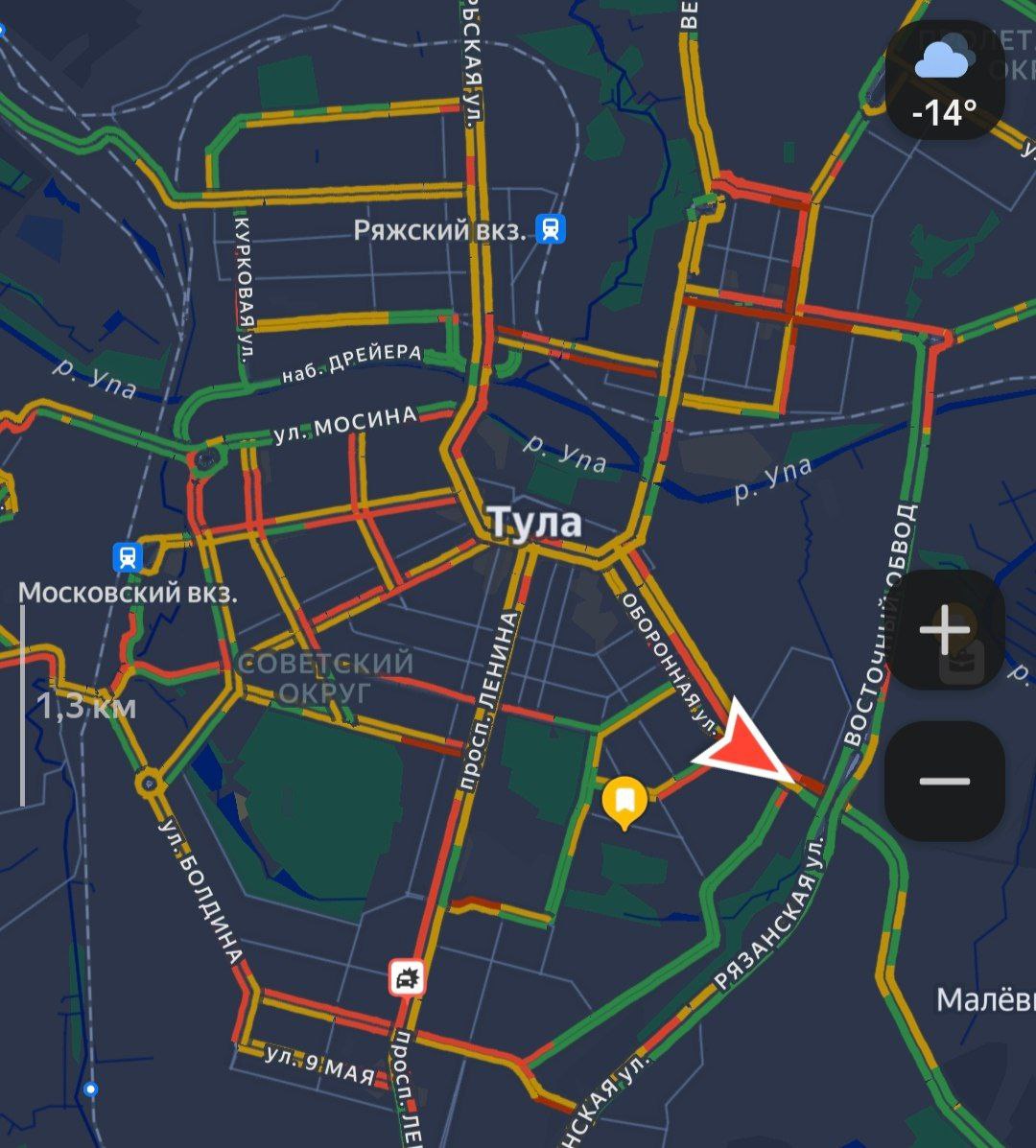View the road accident marker on проспект Ленина
Viewport: 1036px width, 1148px height.
(408, 978)
